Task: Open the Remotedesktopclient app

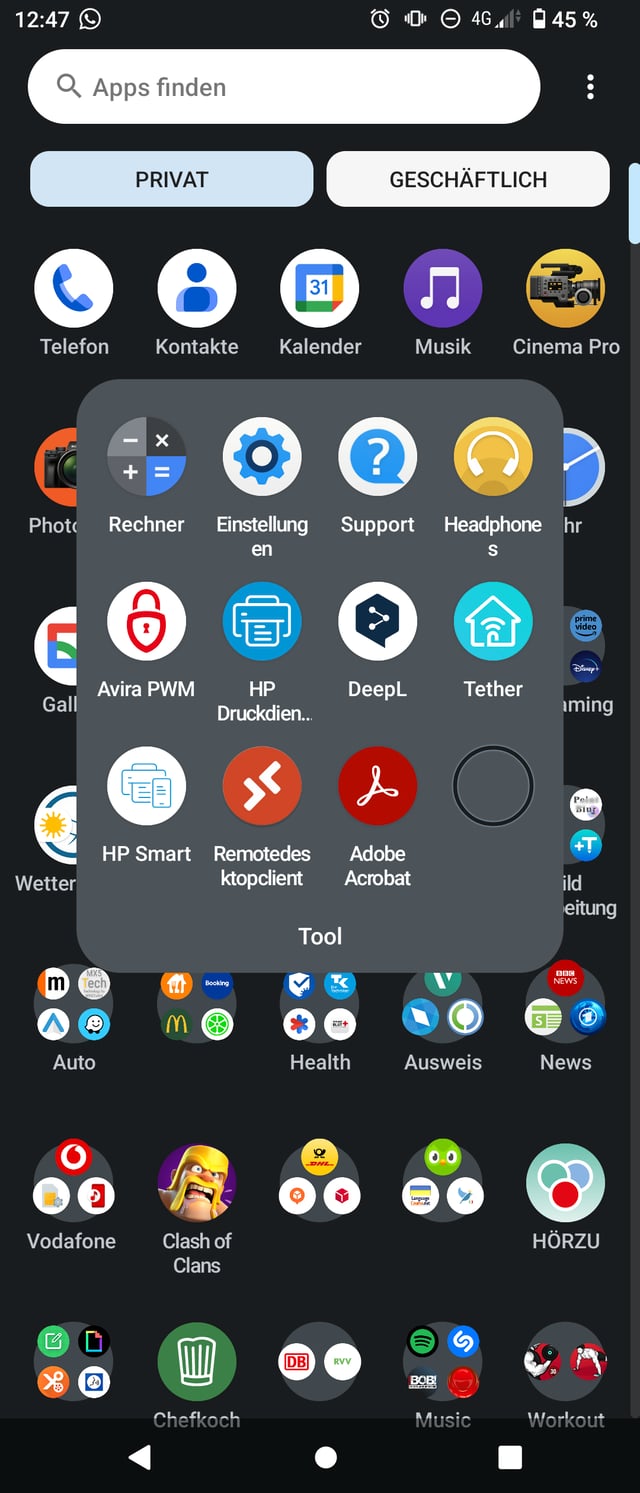Action: (262, 787)
